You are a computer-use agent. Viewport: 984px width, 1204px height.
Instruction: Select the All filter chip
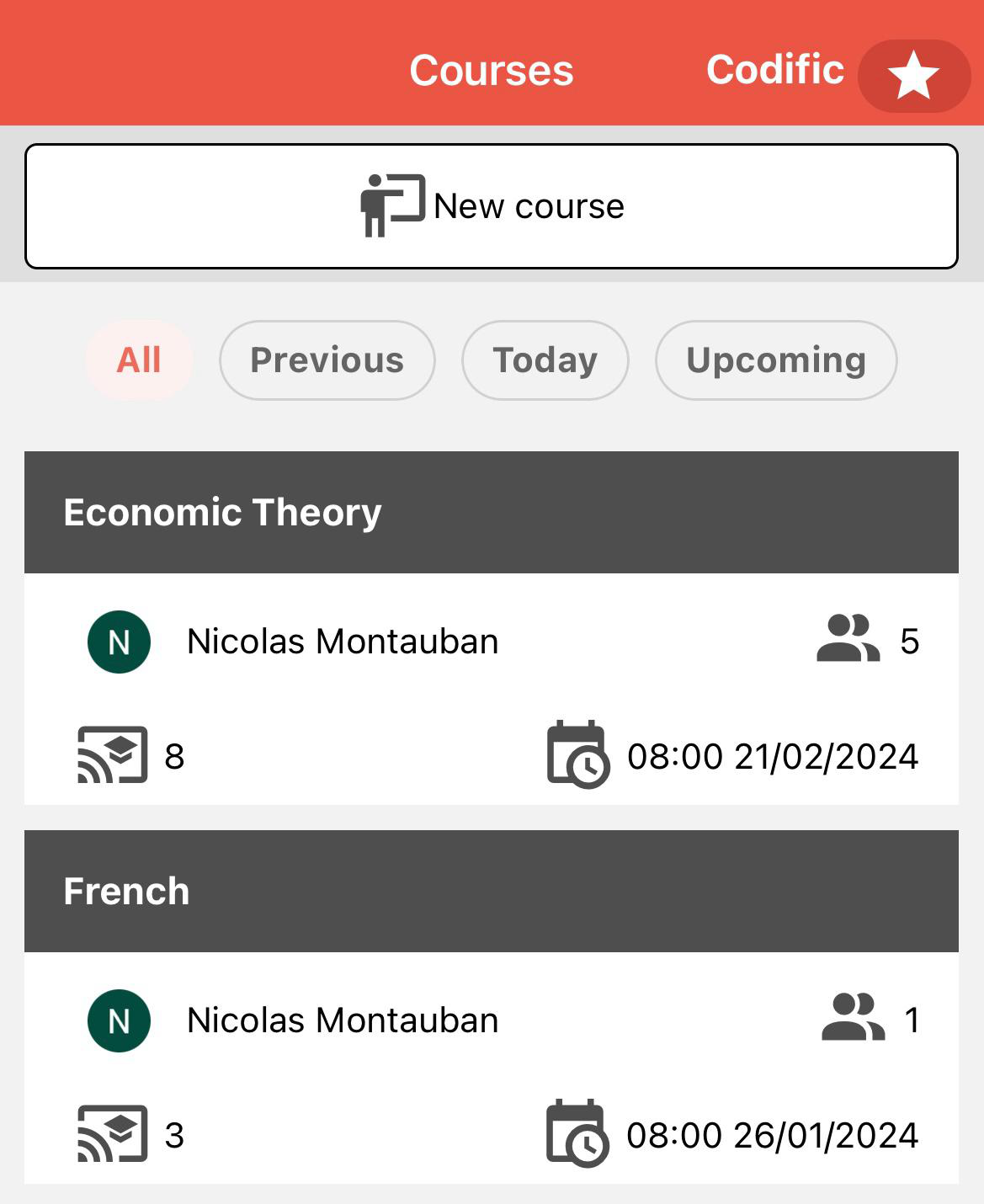(x=139, y=360)
